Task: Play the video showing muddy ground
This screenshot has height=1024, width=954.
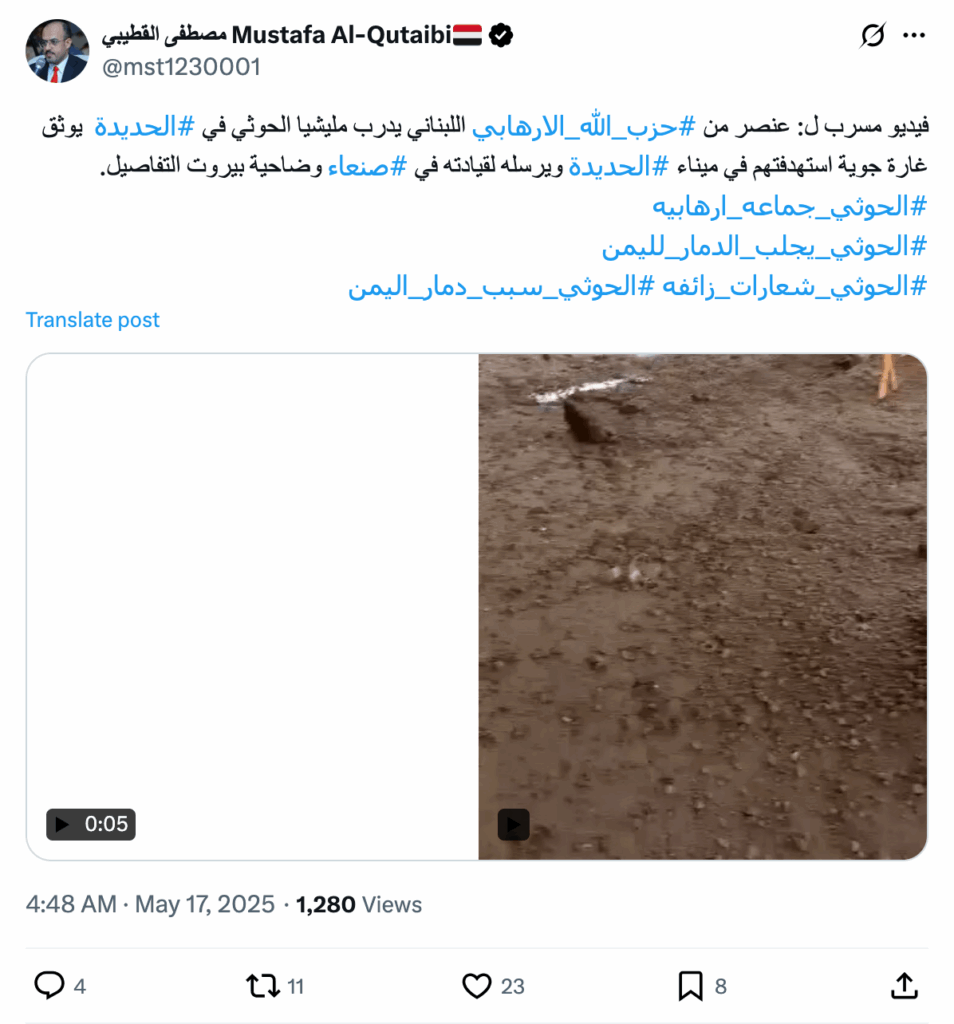Action: pos(702,606)
